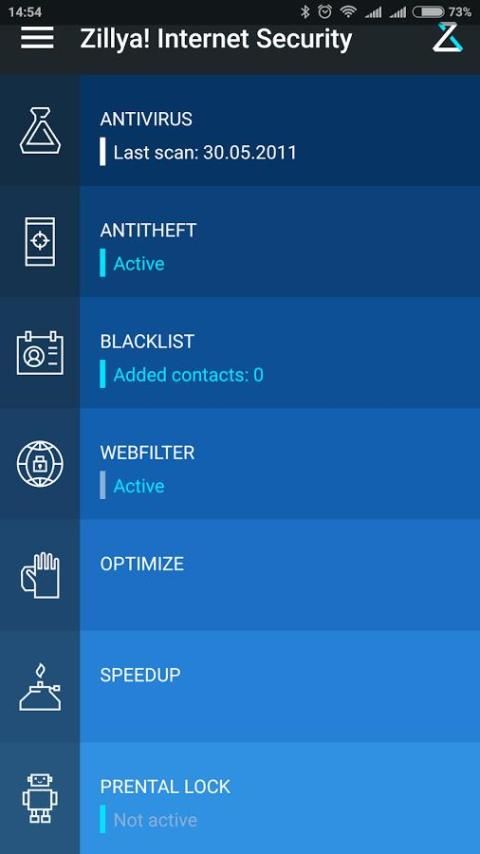Select the Optimize tool

240,575
